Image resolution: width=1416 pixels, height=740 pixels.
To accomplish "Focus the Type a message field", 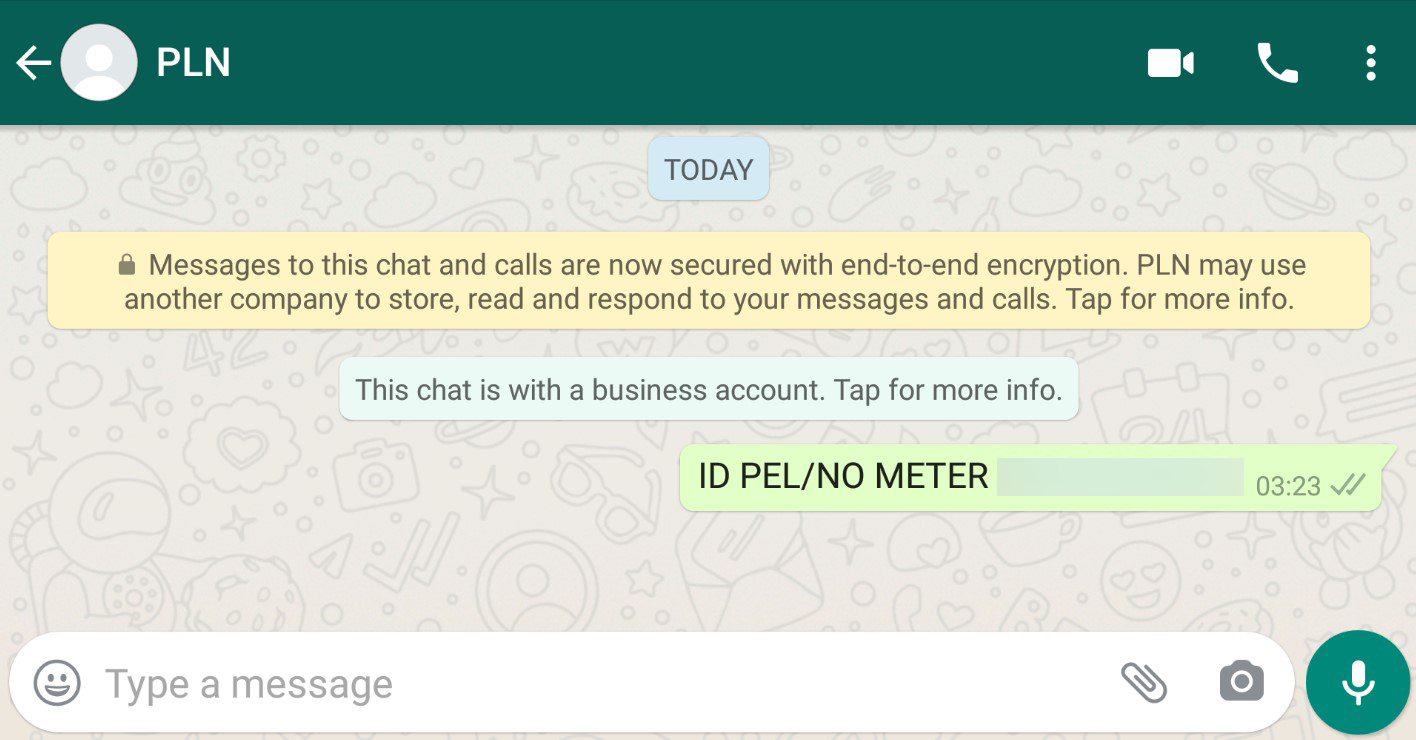I will coord(600,684).
